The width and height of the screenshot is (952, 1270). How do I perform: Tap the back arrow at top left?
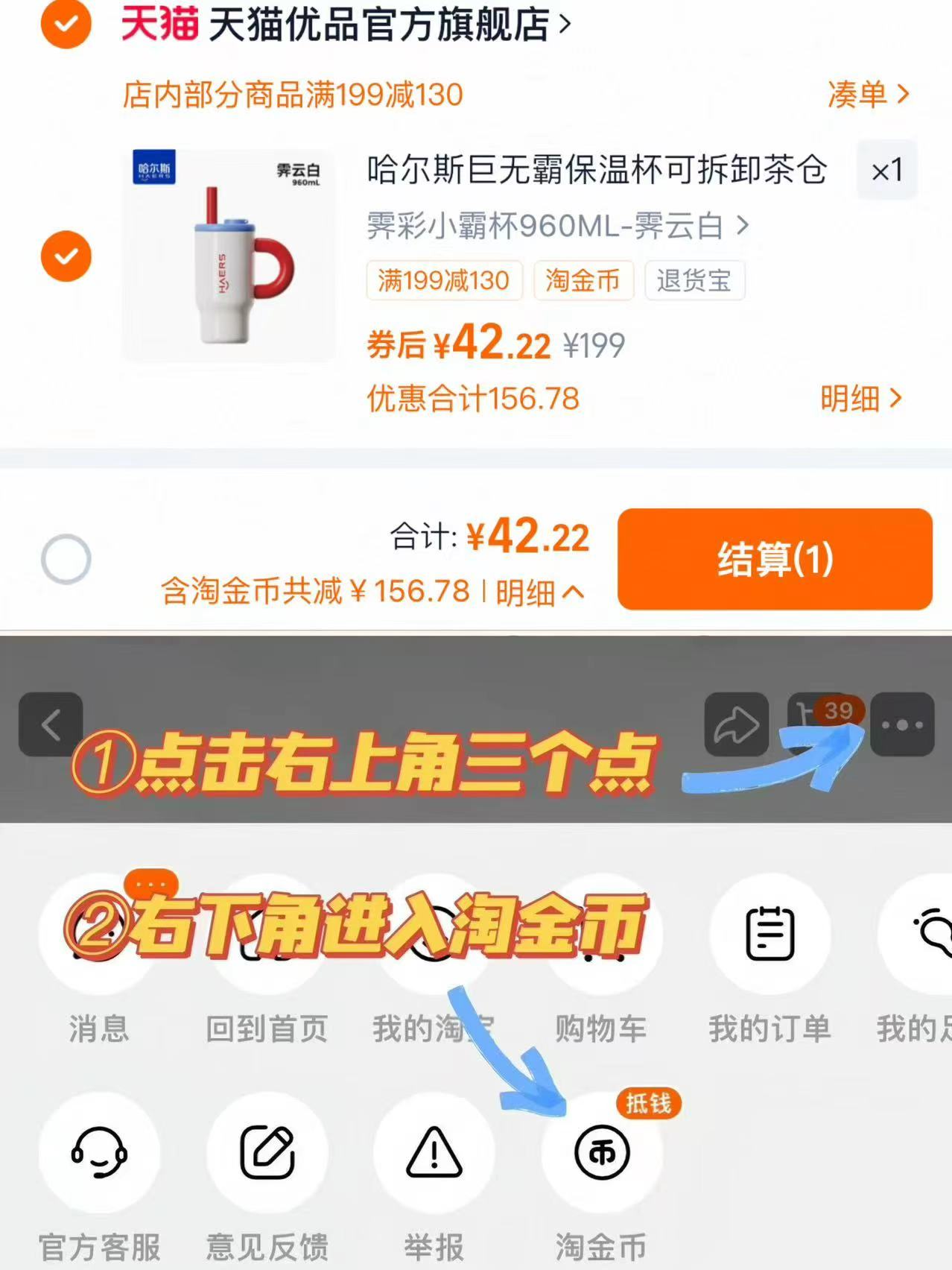point(51,724)
